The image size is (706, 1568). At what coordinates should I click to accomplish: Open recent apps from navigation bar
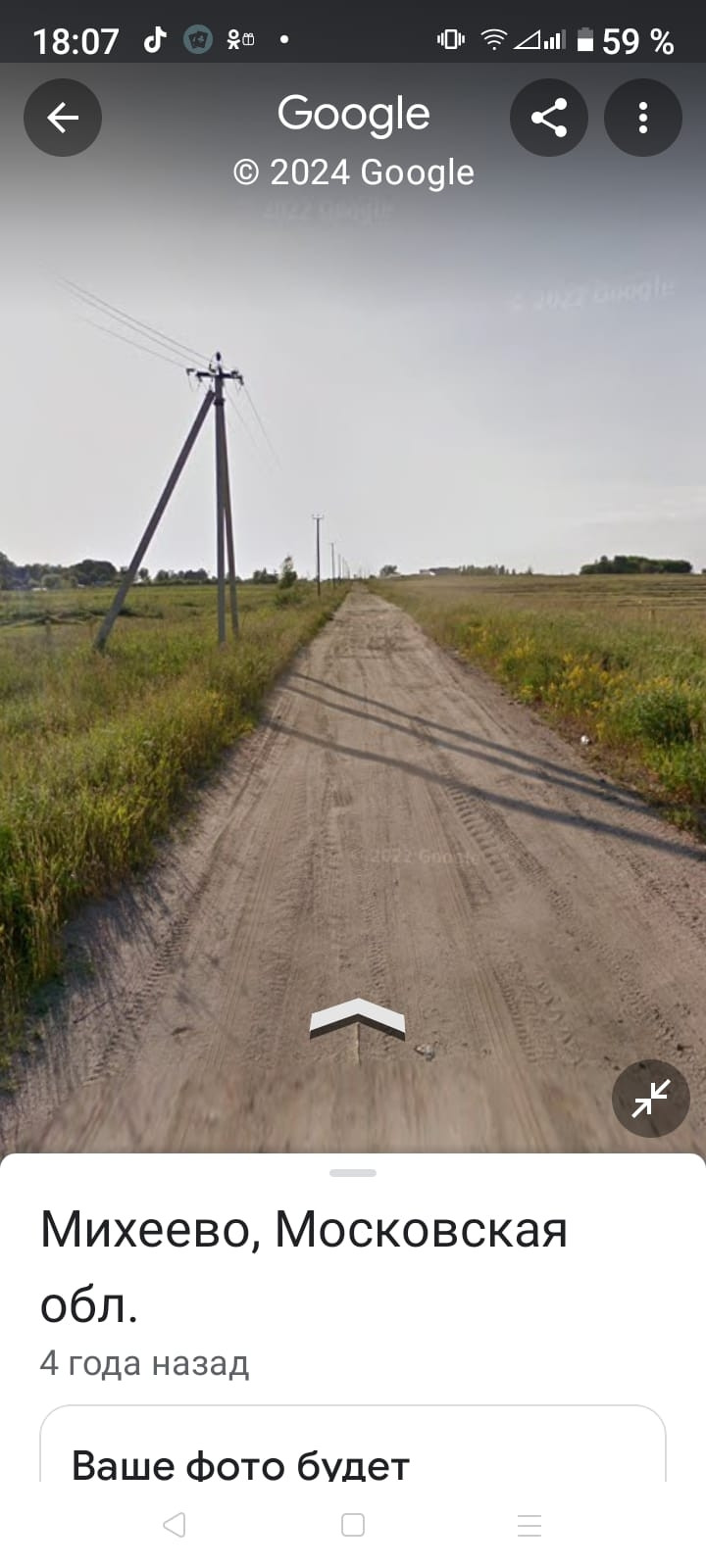point(529,1525)
